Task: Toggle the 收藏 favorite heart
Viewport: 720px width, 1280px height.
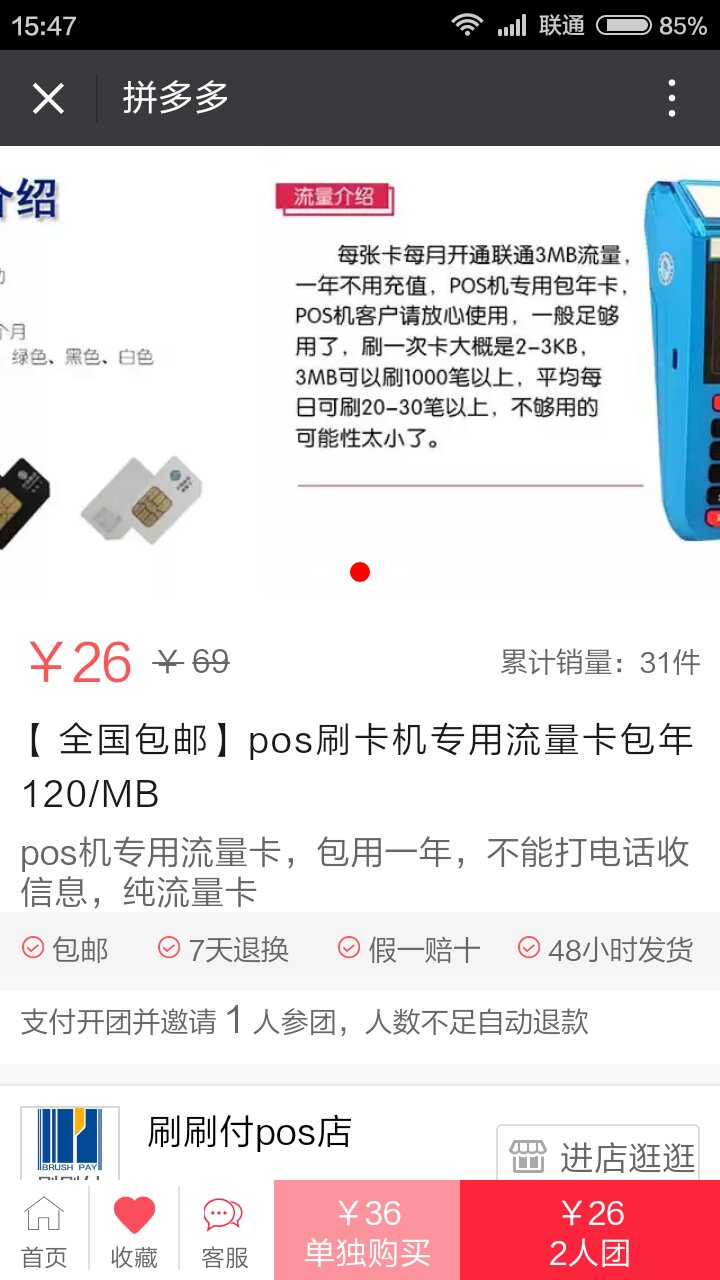Action: (x=133, y=1218)
